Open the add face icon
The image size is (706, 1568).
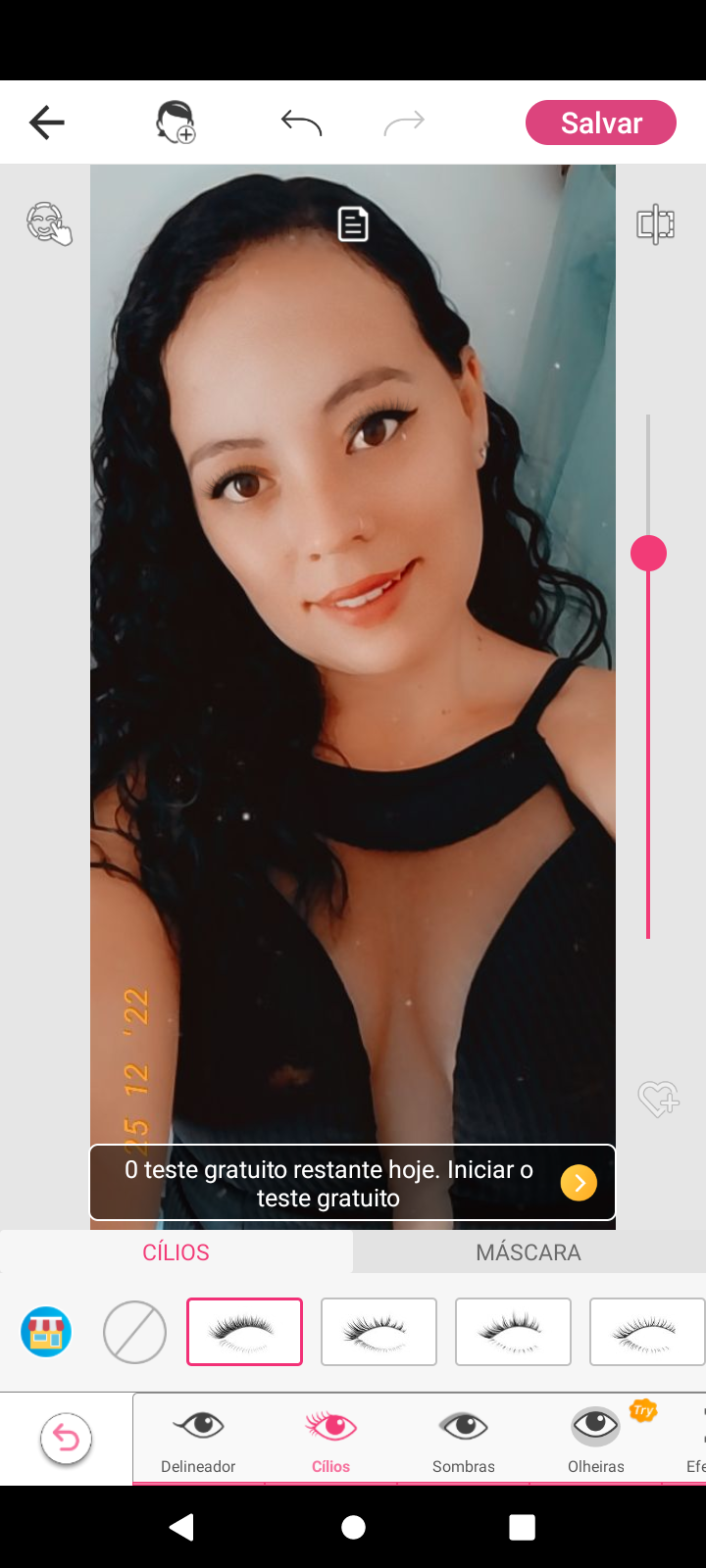point(176,123)
